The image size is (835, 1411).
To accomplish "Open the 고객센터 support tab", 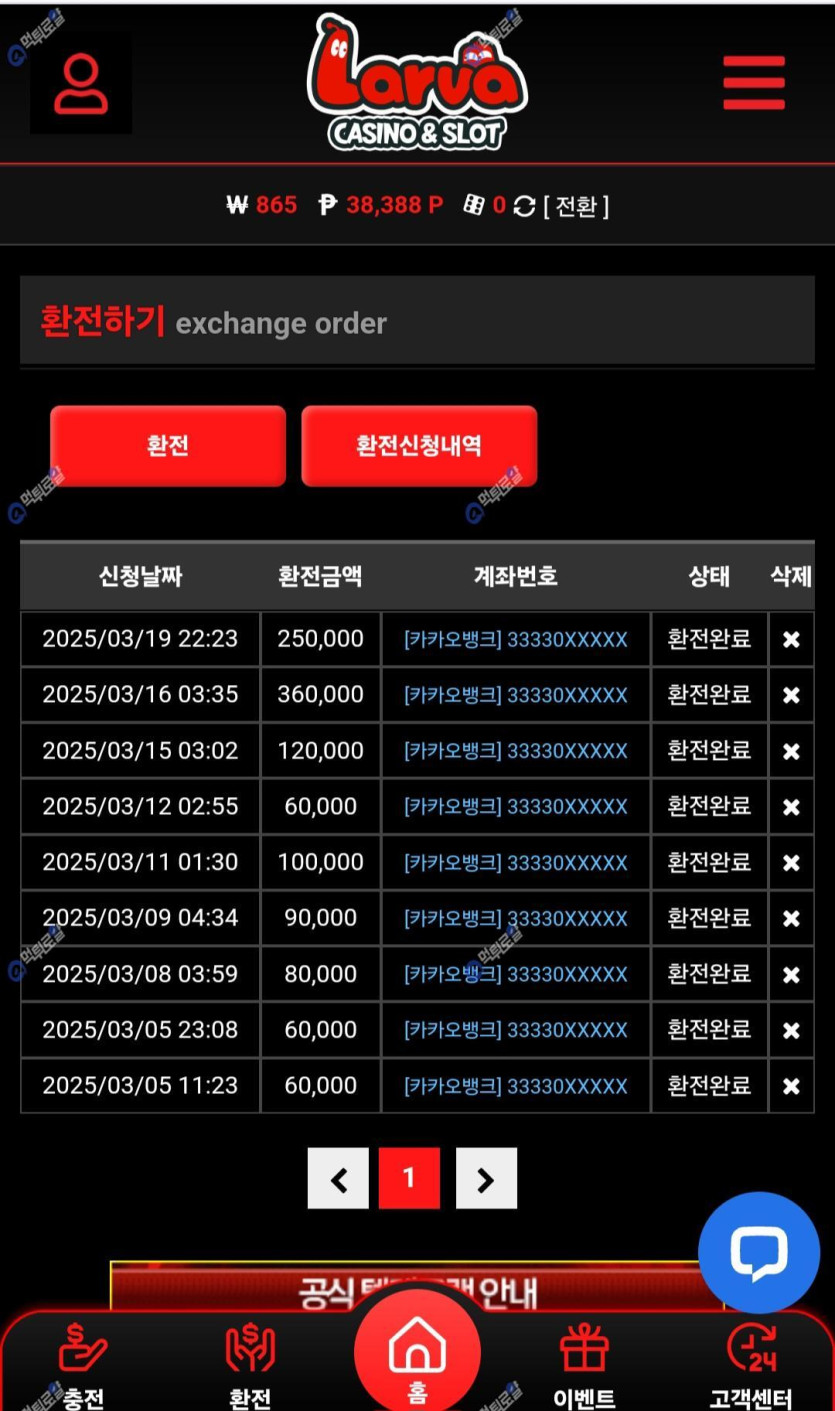I will pyautogui.click(x=750, y=1365).
